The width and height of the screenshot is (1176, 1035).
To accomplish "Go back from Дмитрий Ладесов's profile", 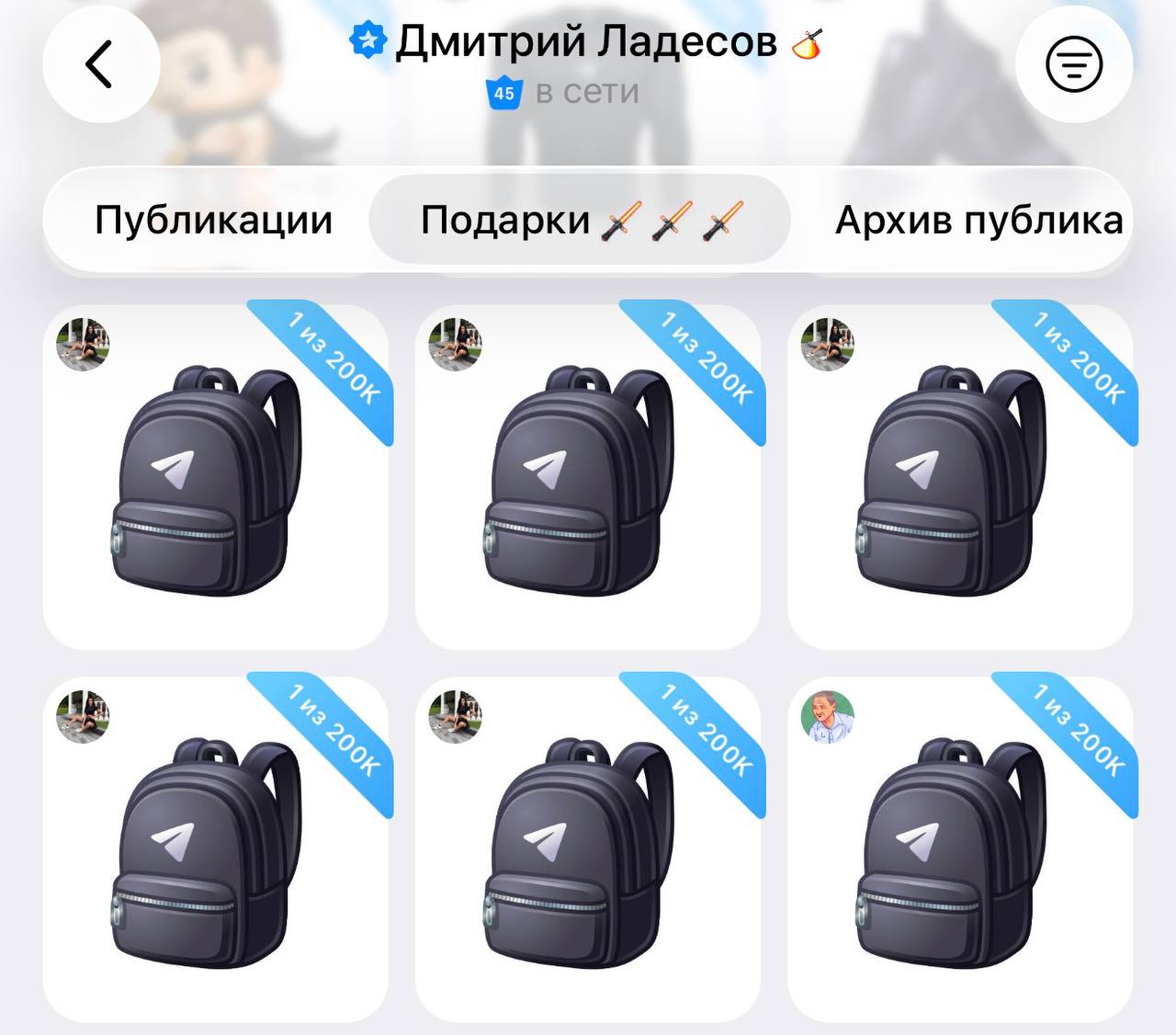I will coord(100,64).
